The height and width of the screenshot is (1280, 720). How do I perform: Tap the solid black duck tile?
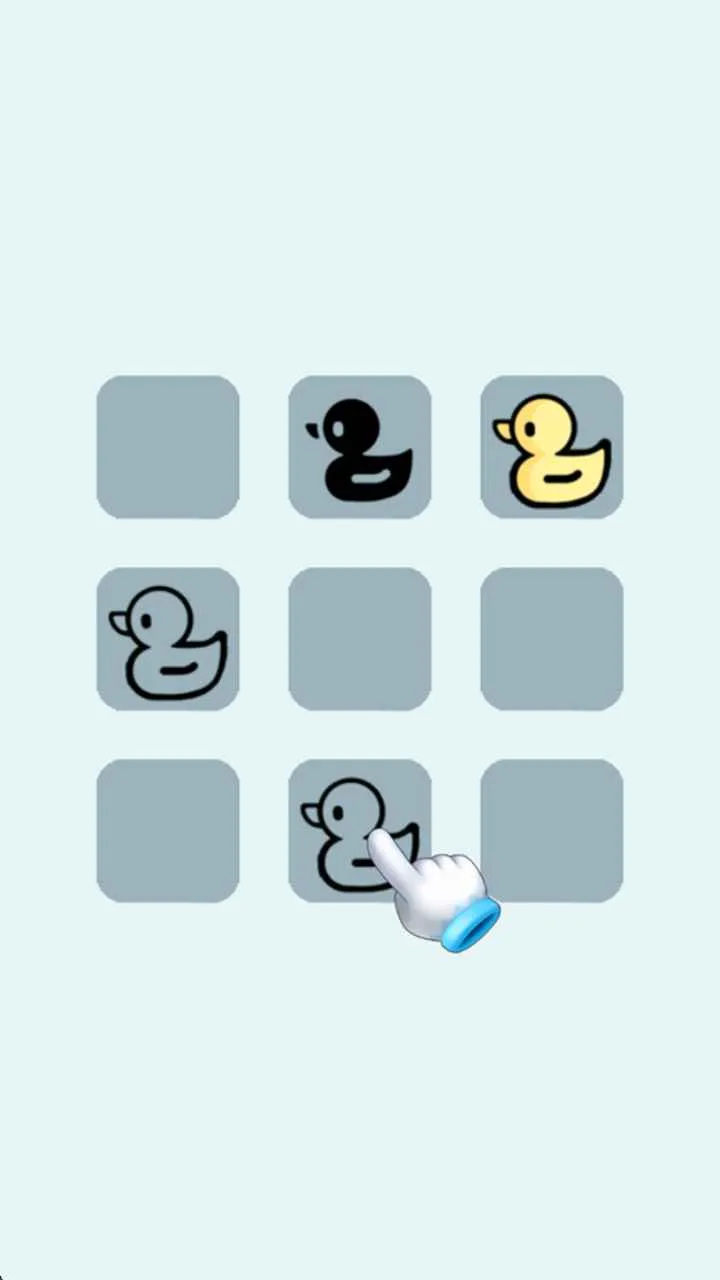tap(360, 447)
